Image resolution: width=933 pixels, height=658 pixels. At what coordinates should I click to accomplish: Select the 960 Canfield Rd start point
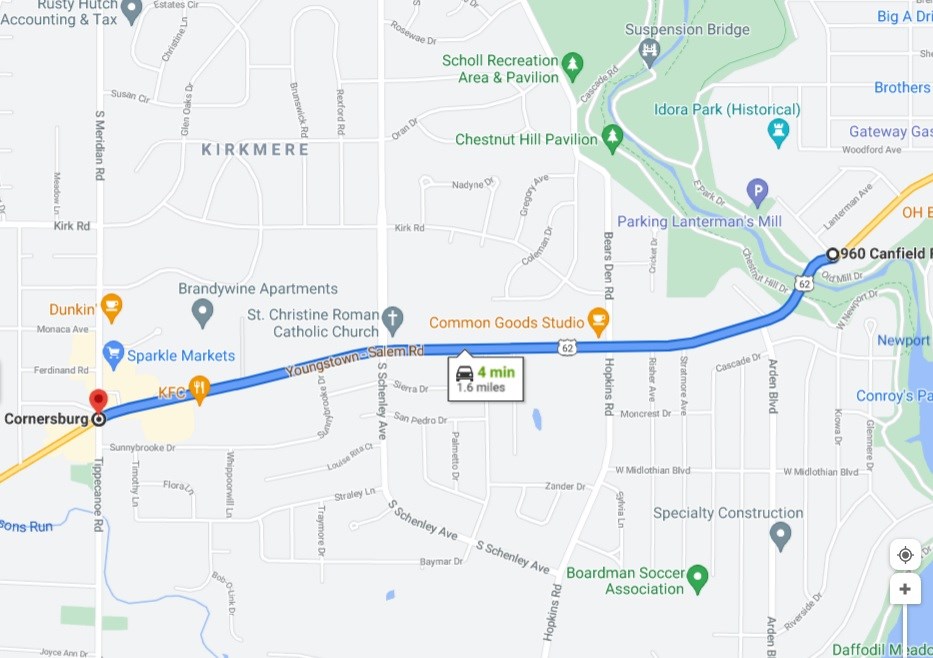tap(832, 254)
